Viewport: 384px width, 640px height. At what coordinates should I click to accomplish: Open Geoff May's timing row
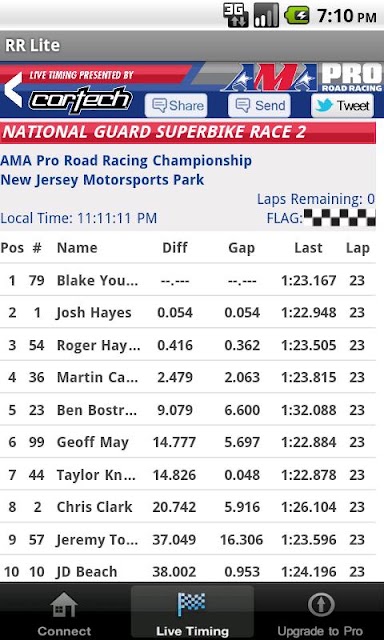tap(188, 442)
